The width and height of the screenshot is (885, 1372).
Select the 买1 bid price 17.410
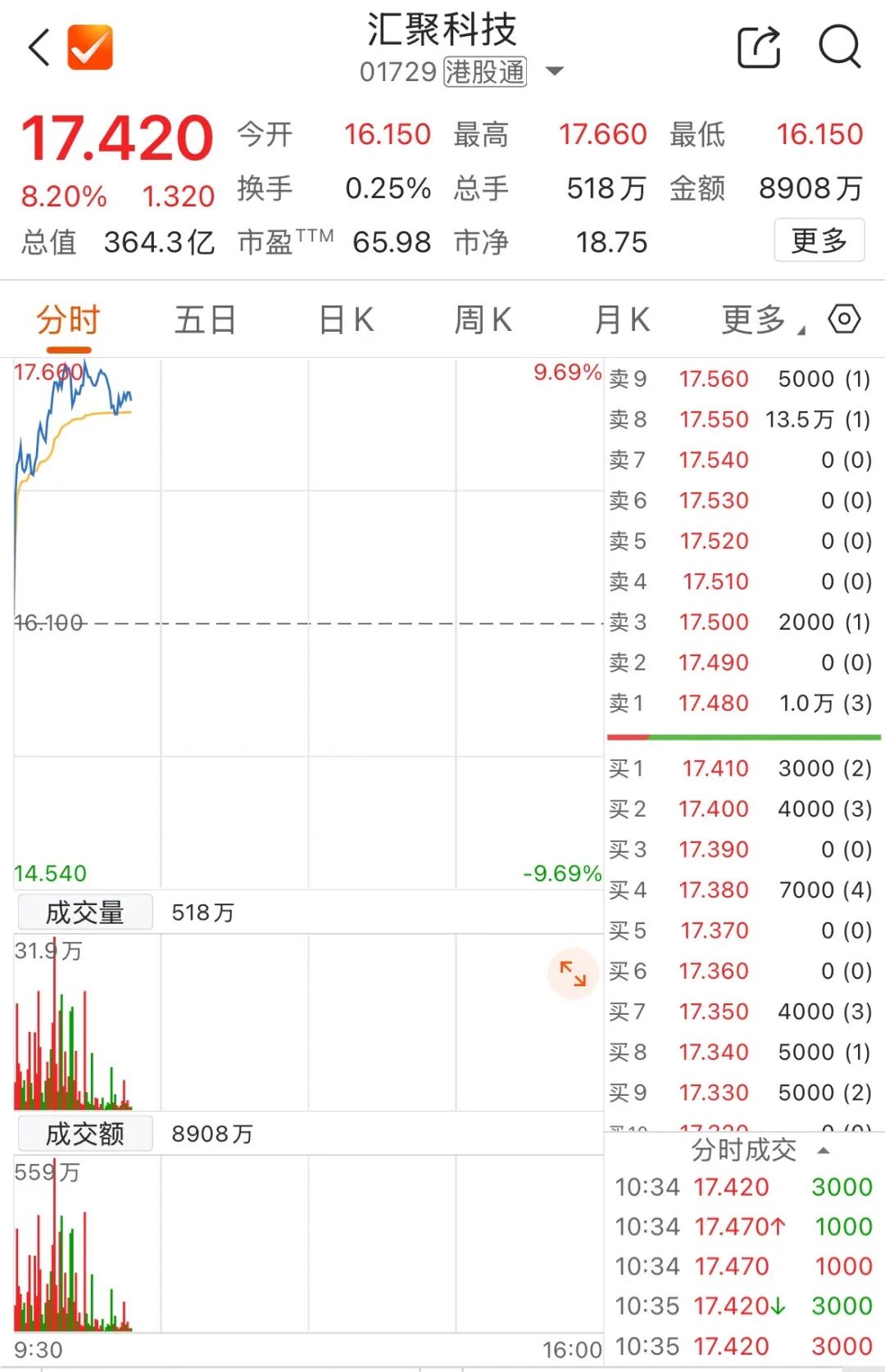713,768
